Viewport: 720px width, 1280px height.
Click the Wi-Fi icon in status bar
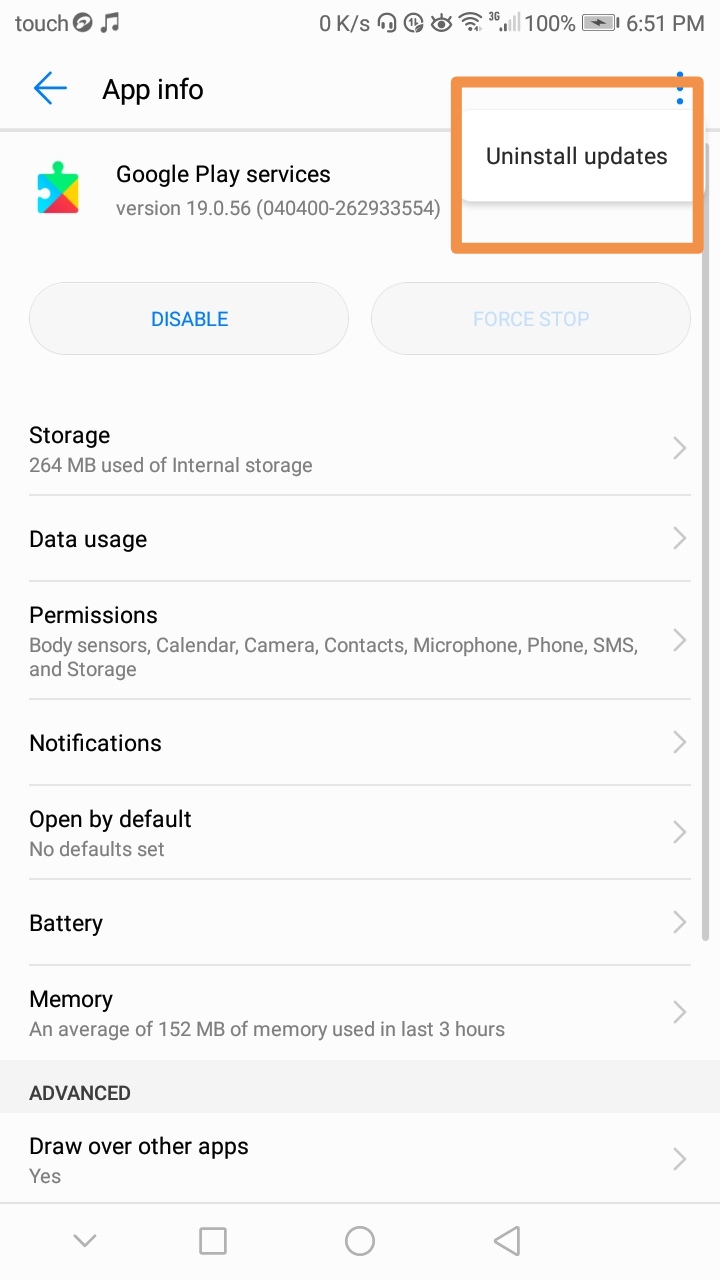pos(470,22)
